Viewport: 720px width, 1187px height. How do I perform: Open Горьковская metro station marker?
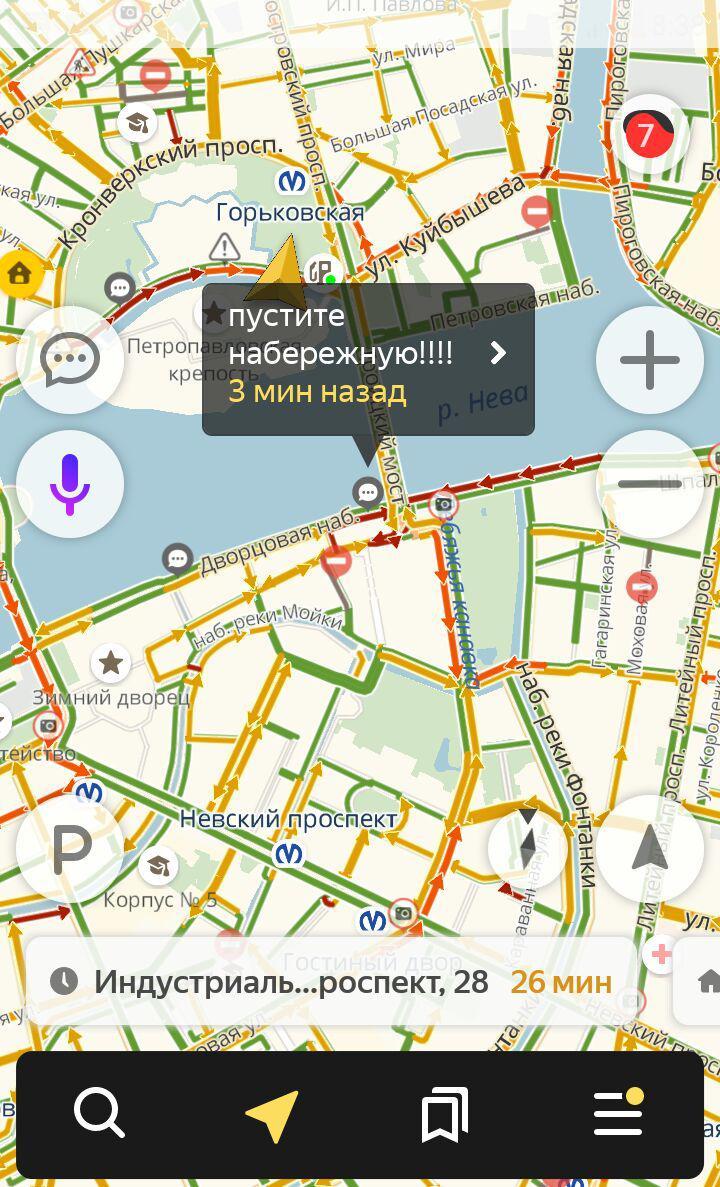tap(291, 182)
